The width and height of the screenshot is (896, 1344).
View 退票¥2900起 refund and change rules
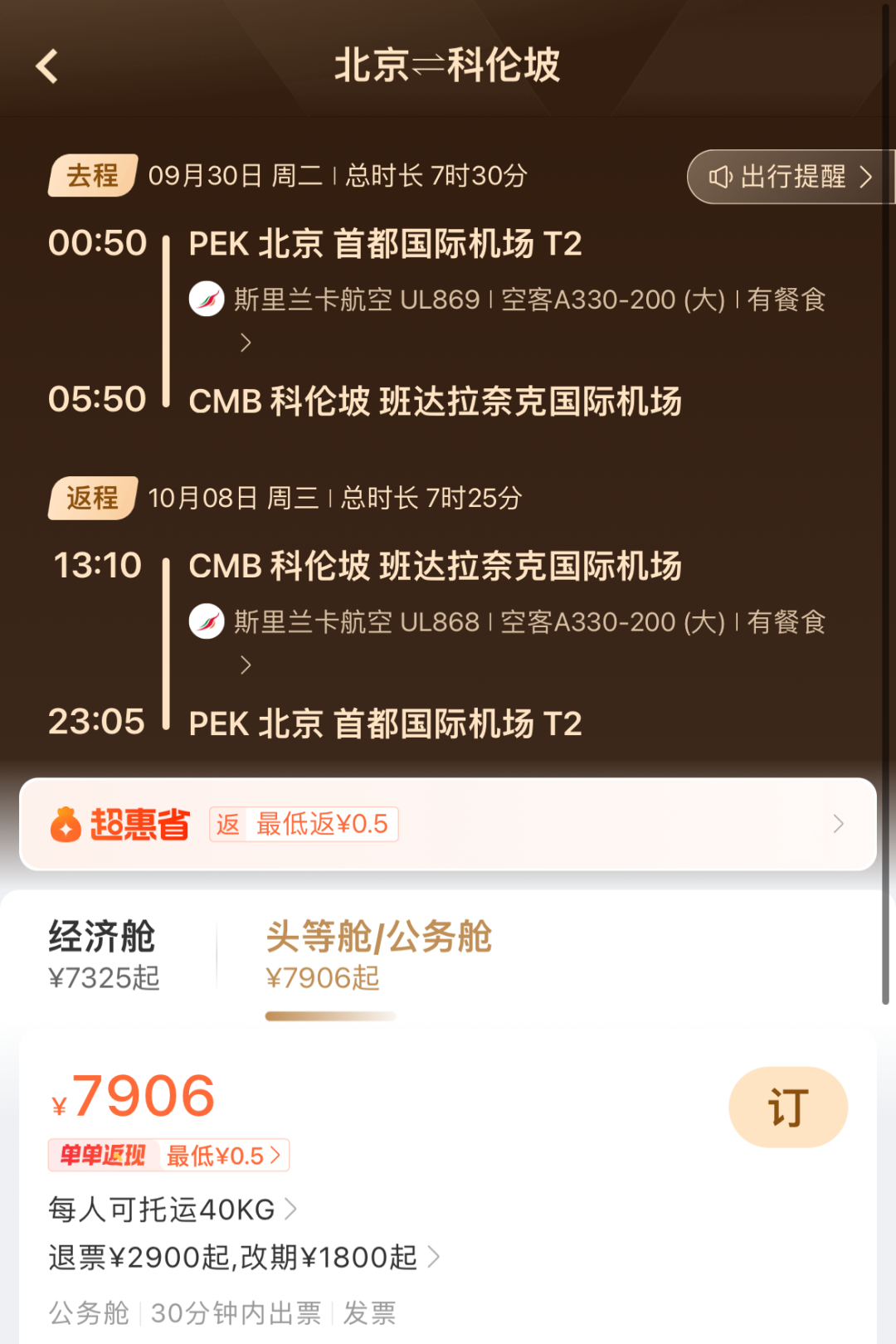(244, 1258)
